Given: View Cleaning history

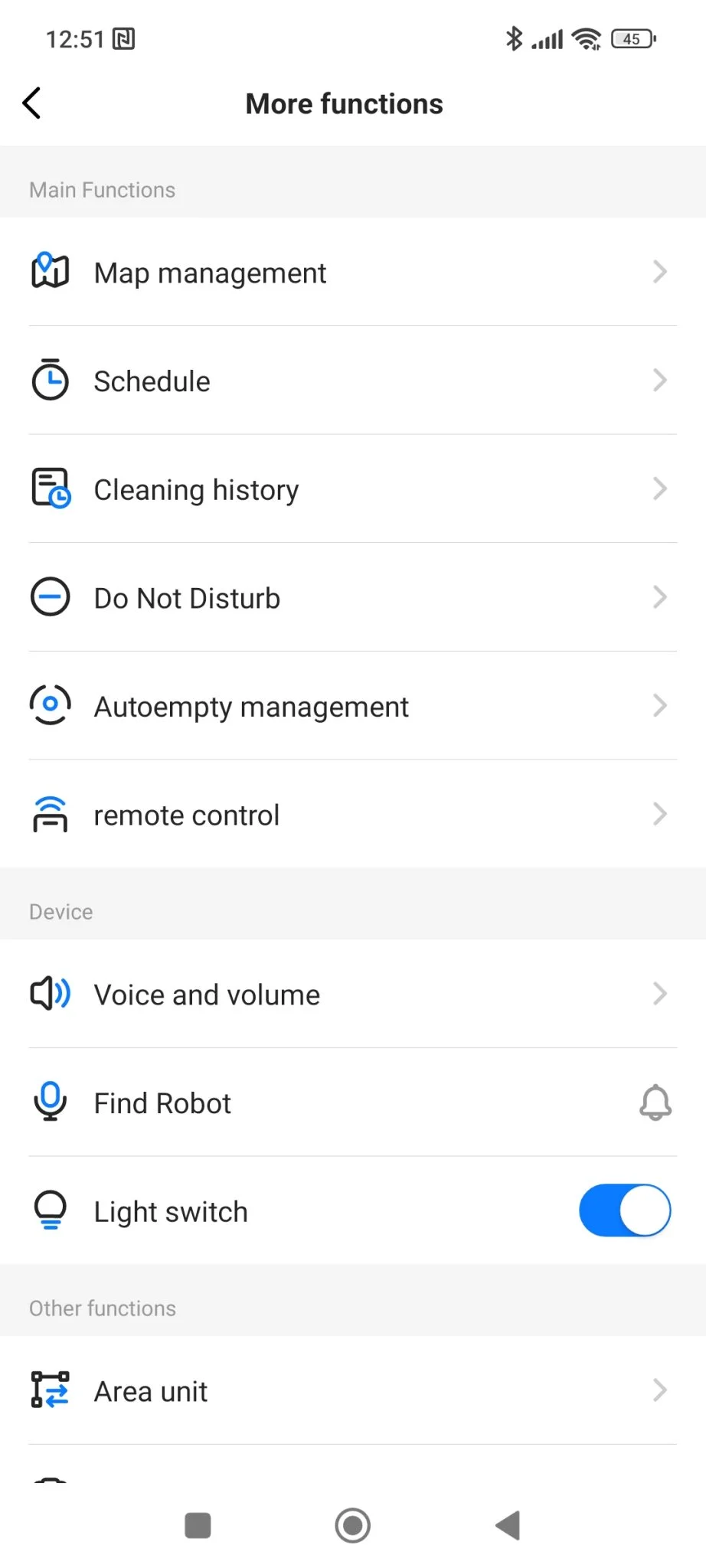Looking at the screenshot, I should 352,490.
